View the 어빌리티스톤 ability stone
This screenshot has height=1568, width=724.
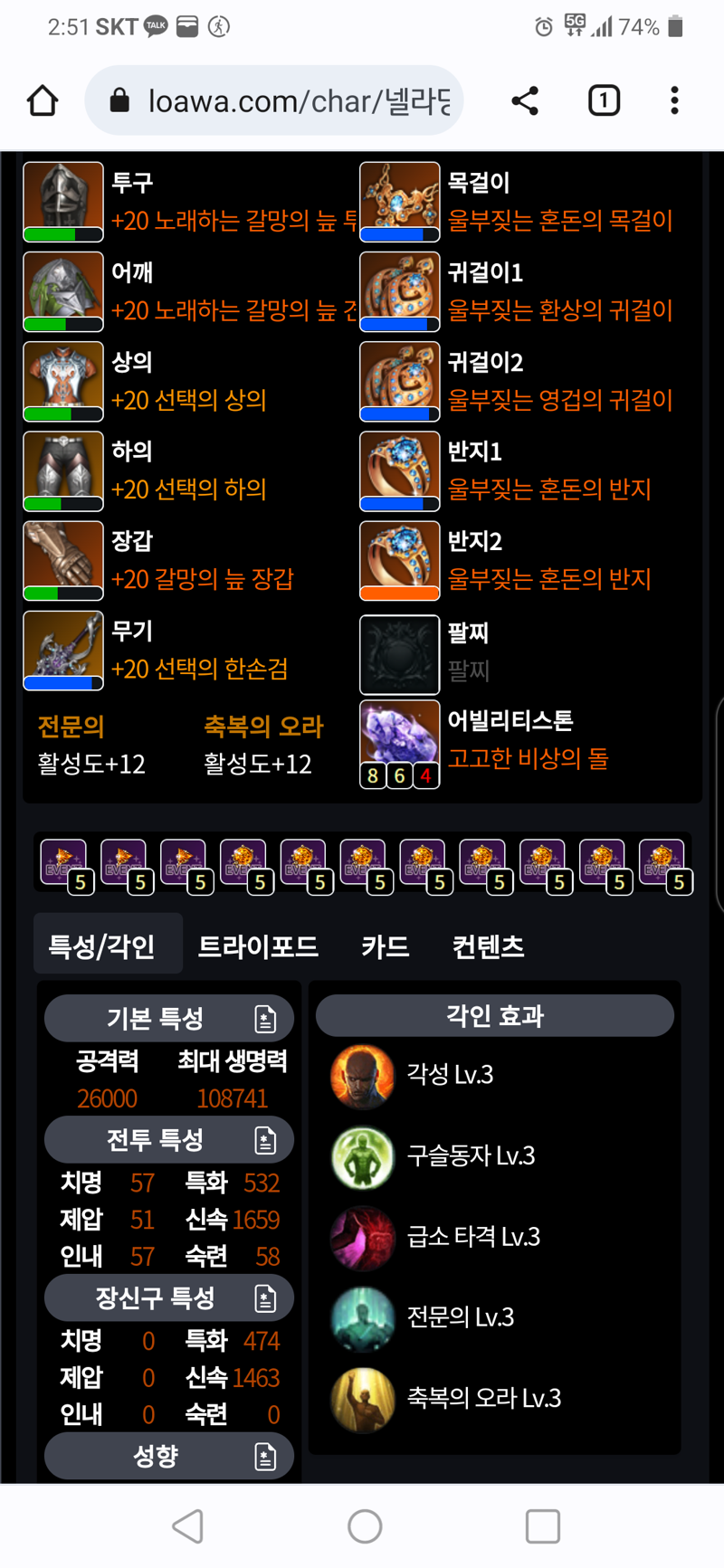[x=399, y=742]
